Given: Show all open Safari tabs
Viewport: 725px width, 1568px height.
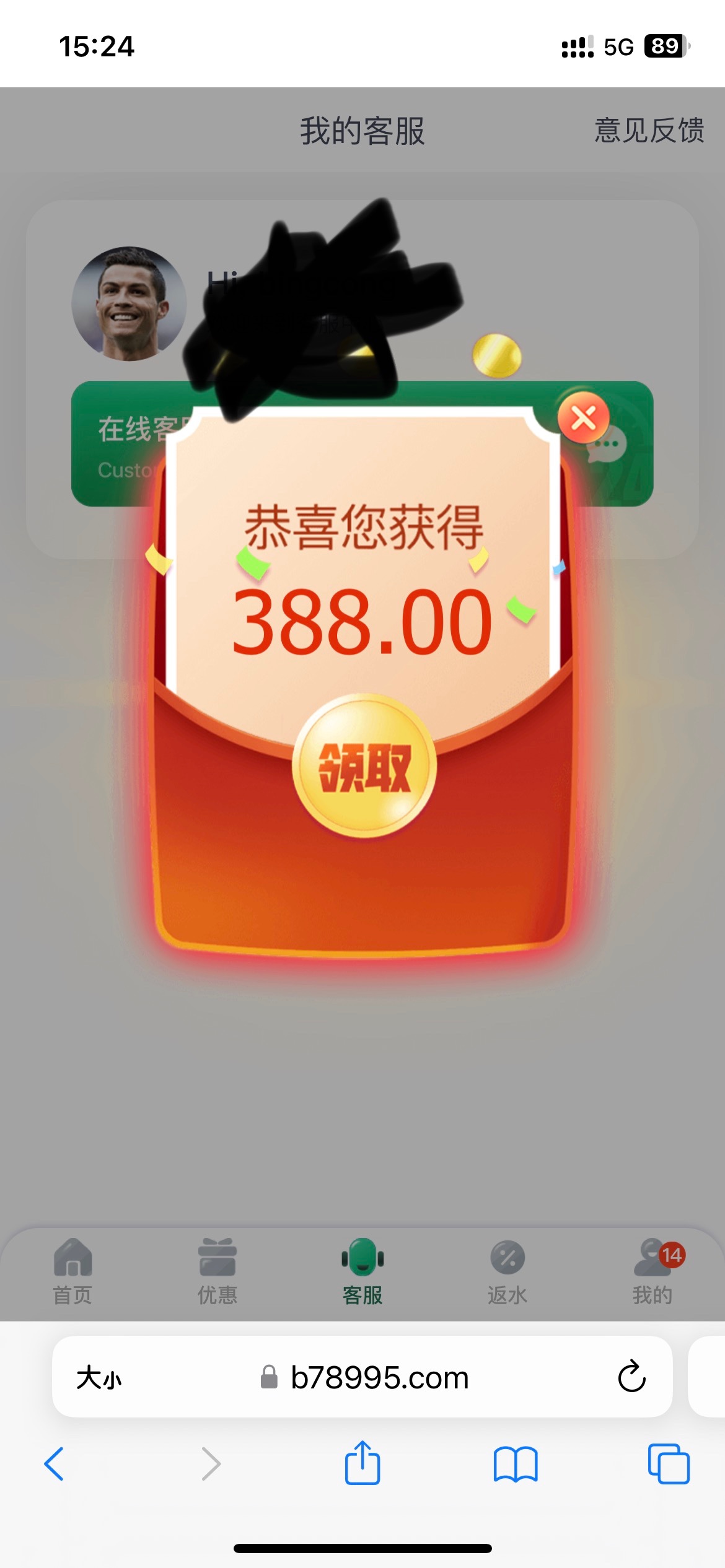Looking at the screenshot, I should pyautogui.click(x=669, y=1464).
